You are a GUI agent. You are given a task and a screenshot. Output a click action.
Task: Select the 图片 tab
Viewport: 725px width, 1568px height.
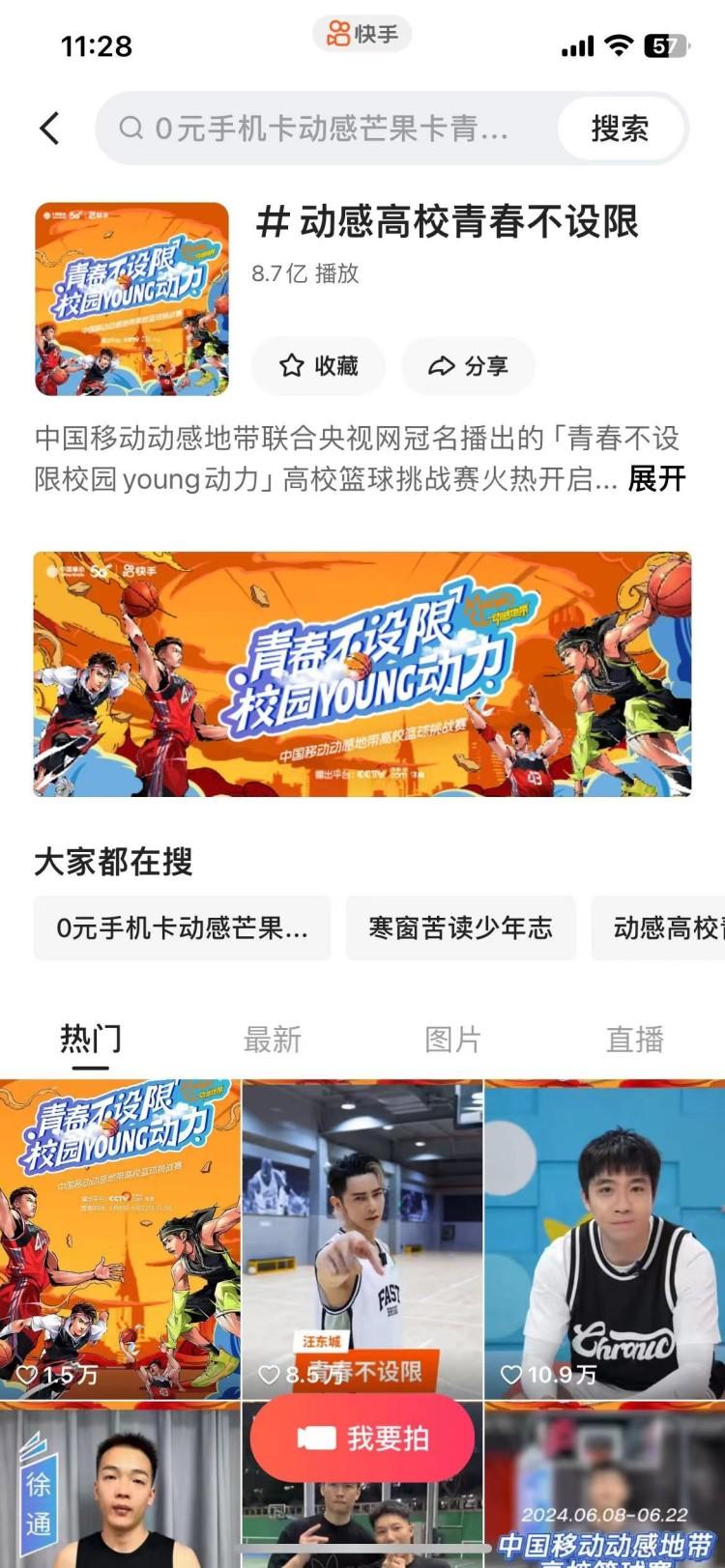454,1038
